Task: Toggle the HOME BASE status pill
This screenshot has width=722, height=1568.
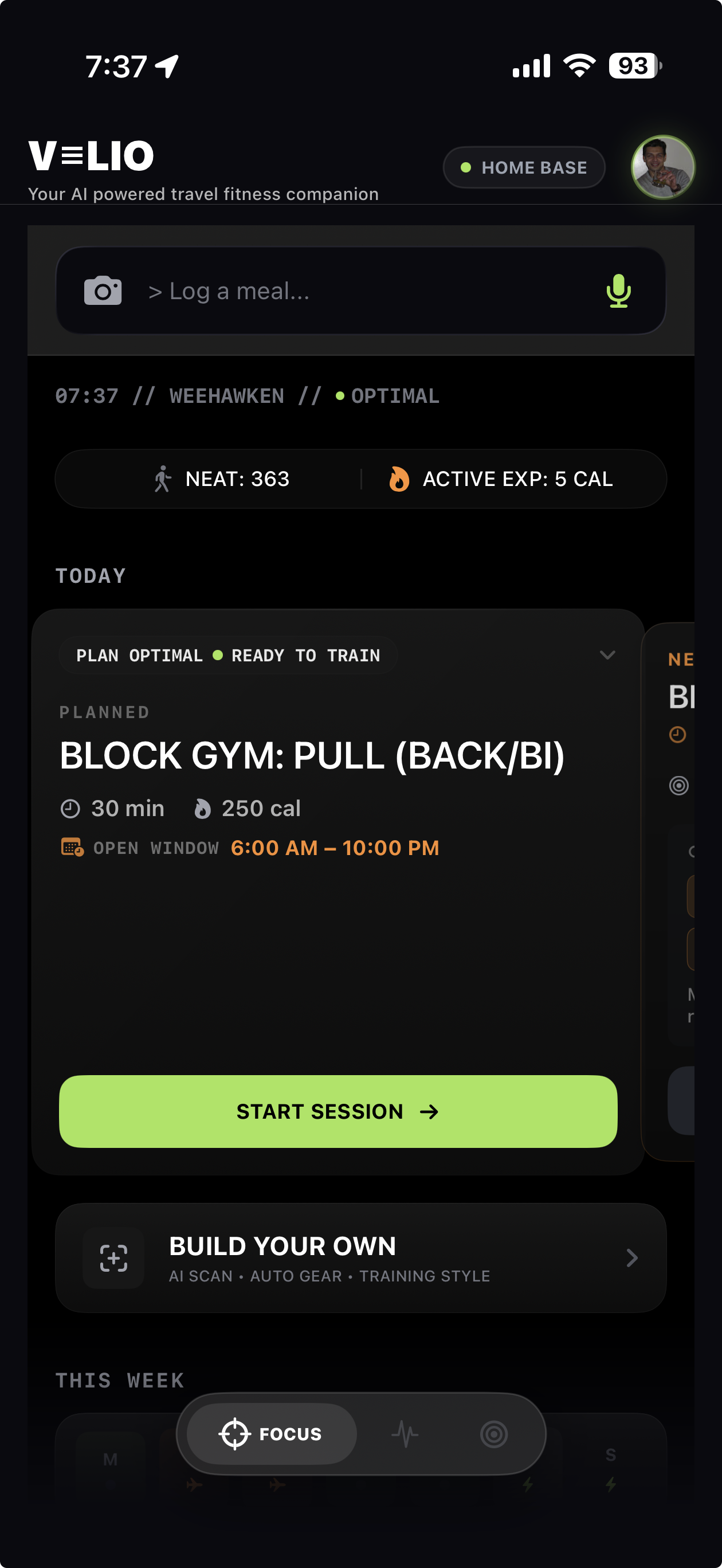Action: pyautogui.click(x=524, y=167)
